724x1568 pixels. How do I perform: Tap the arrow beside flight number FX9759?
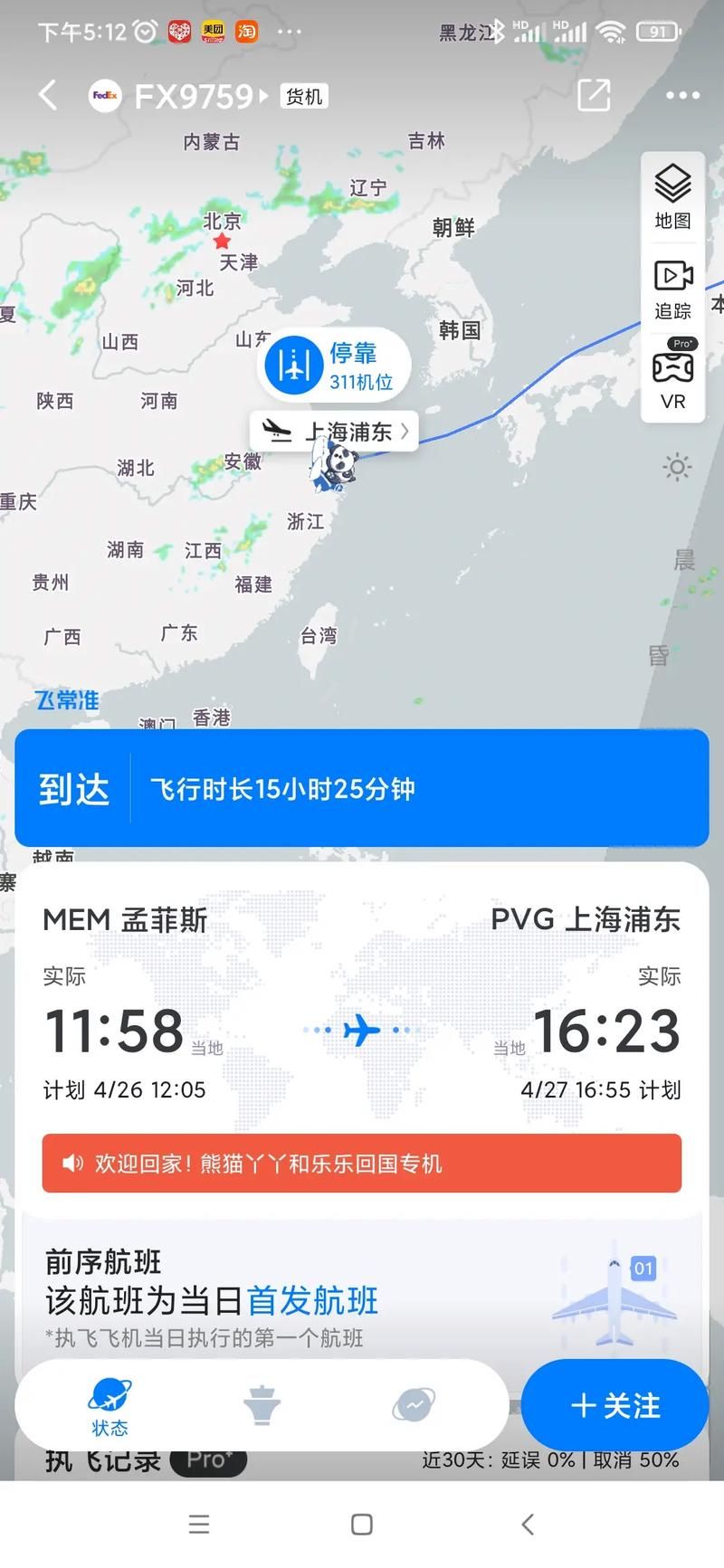[261, 93]
